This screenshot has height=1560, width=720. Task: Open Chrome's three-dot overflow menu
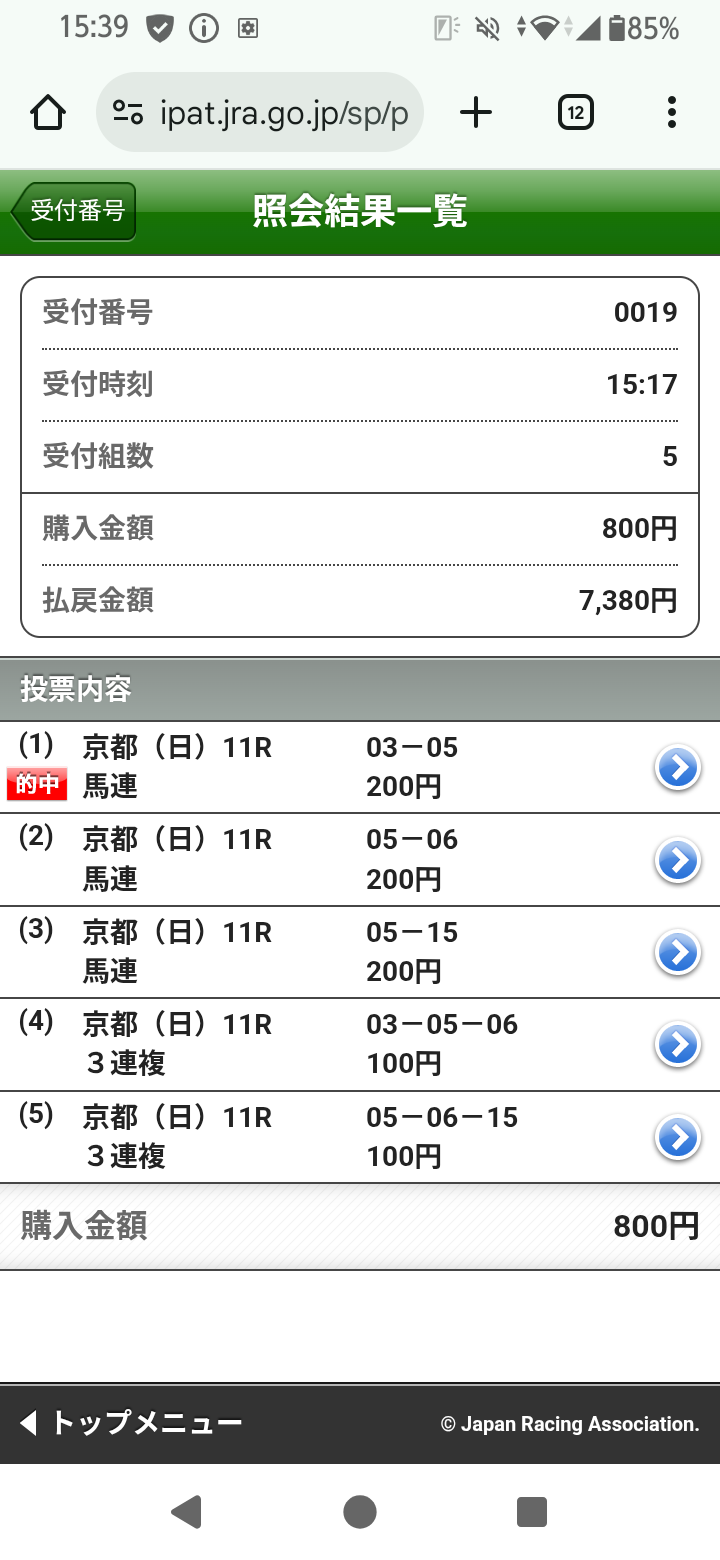pos(671,113)
